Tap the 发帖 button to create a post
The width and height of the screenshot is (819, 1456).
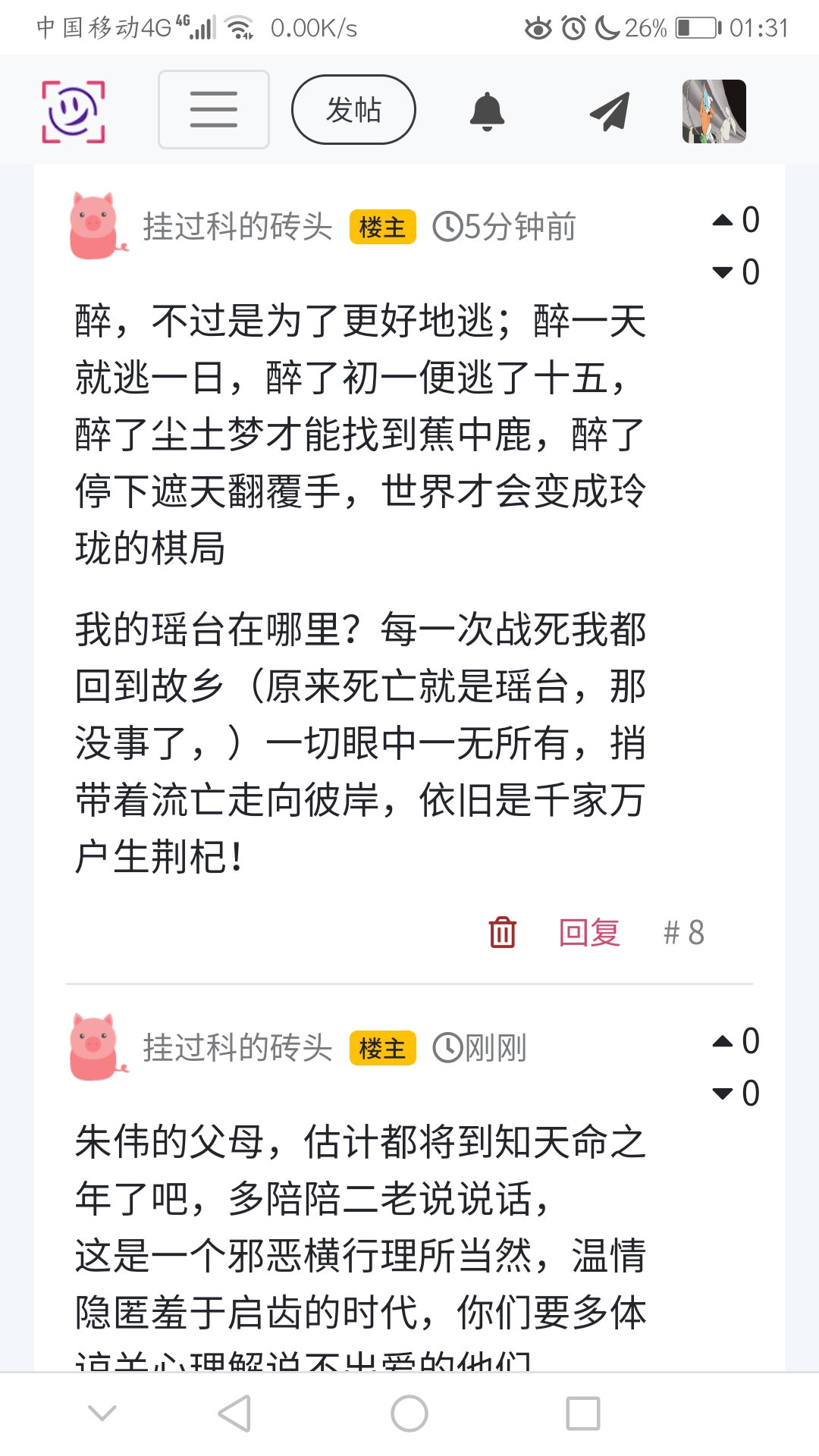(353, 110)
